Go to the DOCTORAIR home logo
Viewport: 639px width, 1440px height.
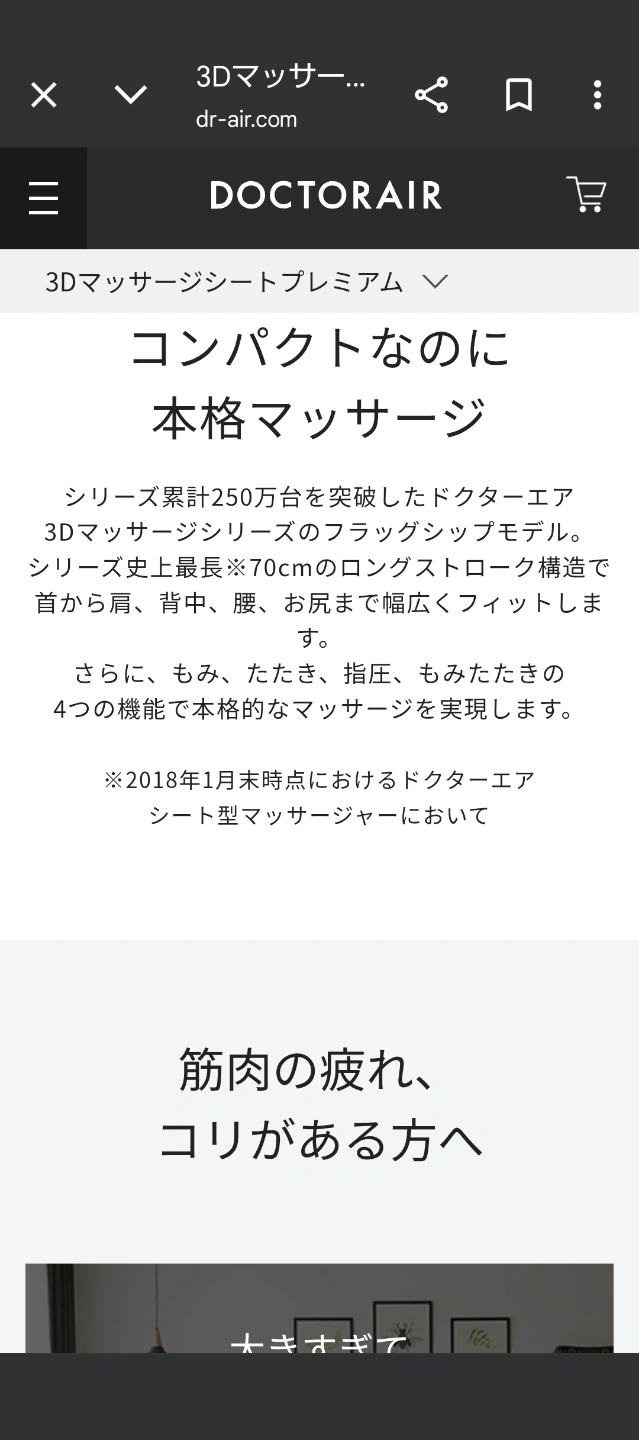[x=326, y=195]
